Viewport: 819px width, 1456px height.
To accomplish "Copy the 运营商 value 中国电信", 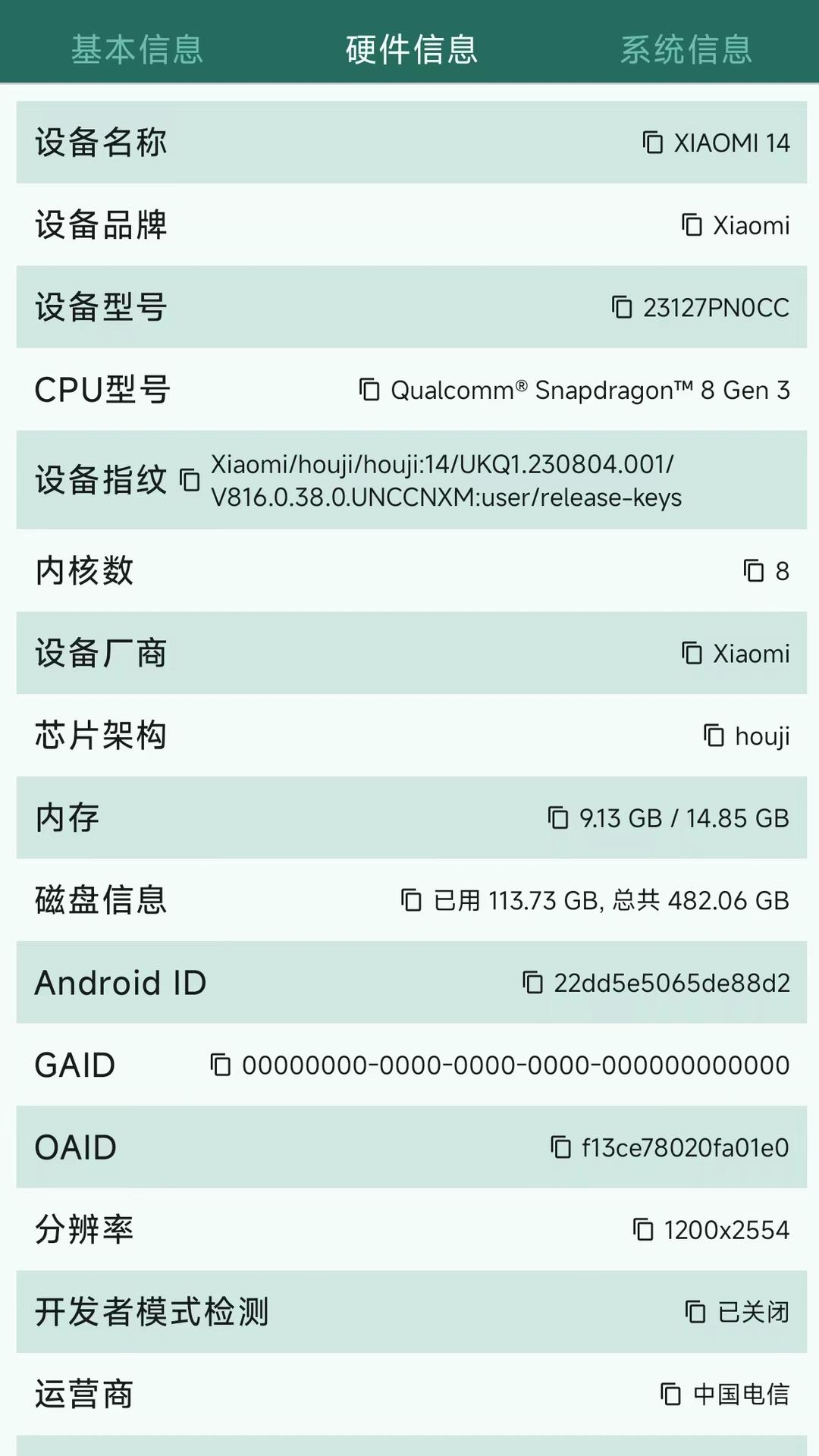I will click(670, 1394).
